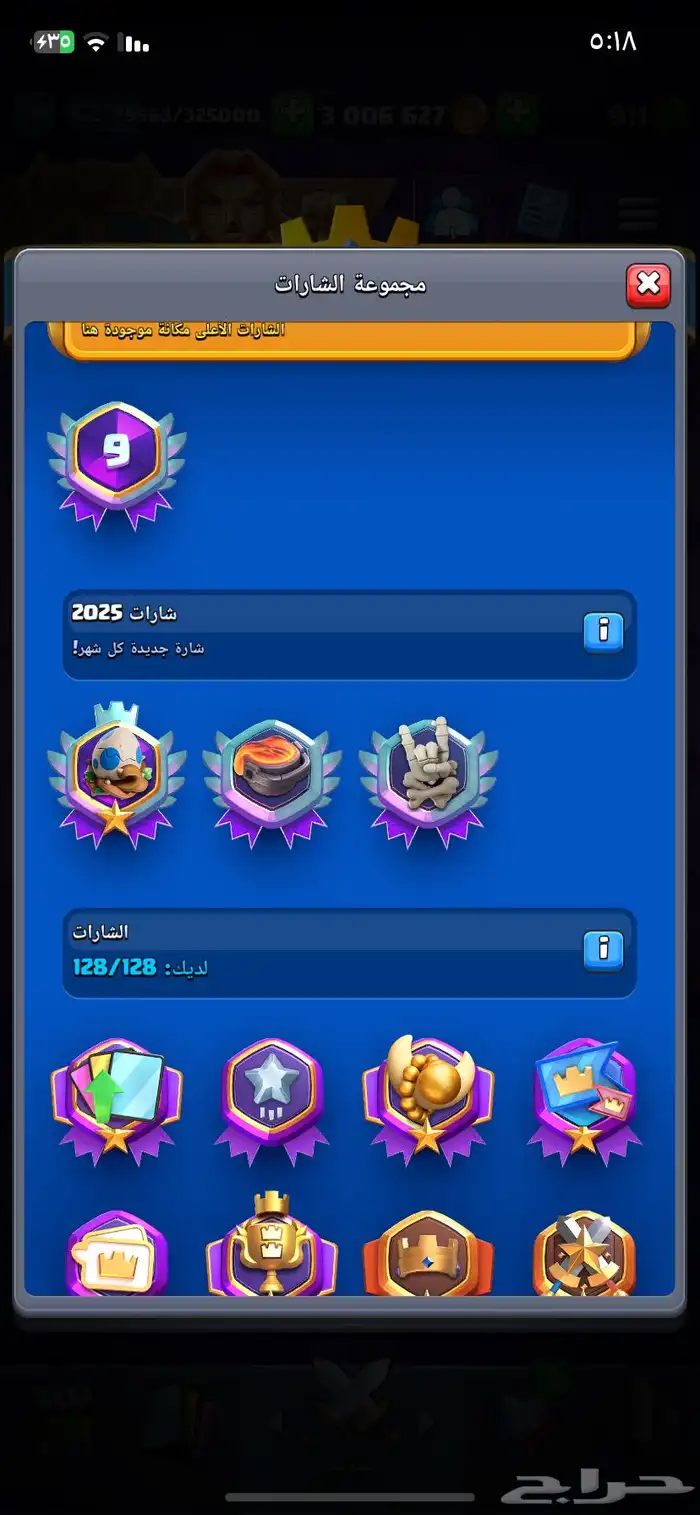Close the badge collection dialog
Viewport: 700px width, 1515px height.
648,285
